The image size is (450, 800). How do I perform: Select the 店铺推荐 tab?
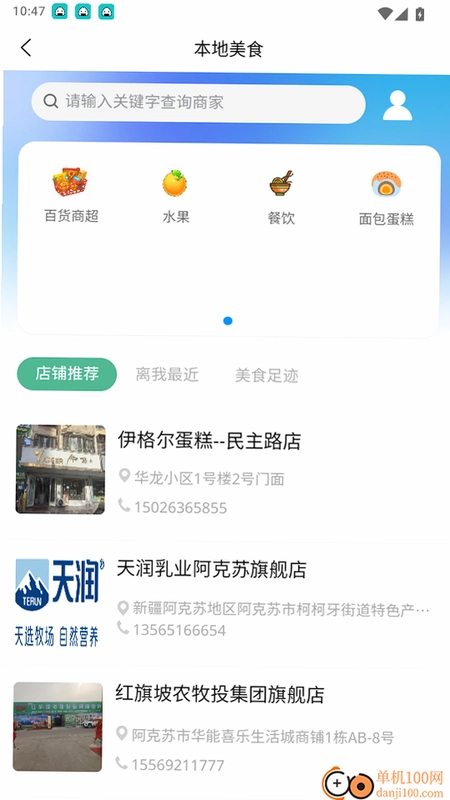click(x=67, y=374)
